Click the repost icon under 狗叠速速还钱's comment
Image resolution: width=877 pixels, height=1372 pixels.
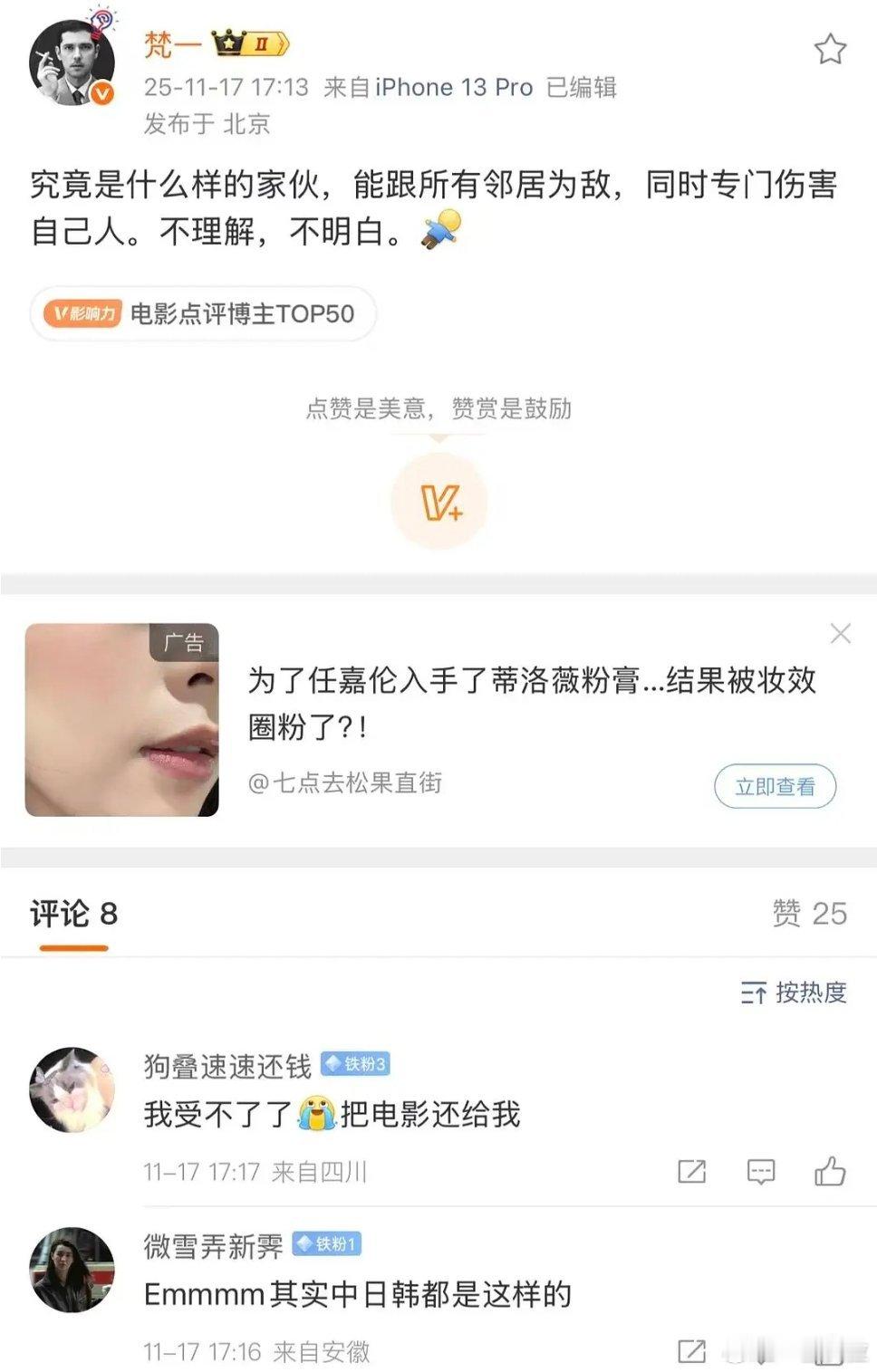(x=690, y=1171)
